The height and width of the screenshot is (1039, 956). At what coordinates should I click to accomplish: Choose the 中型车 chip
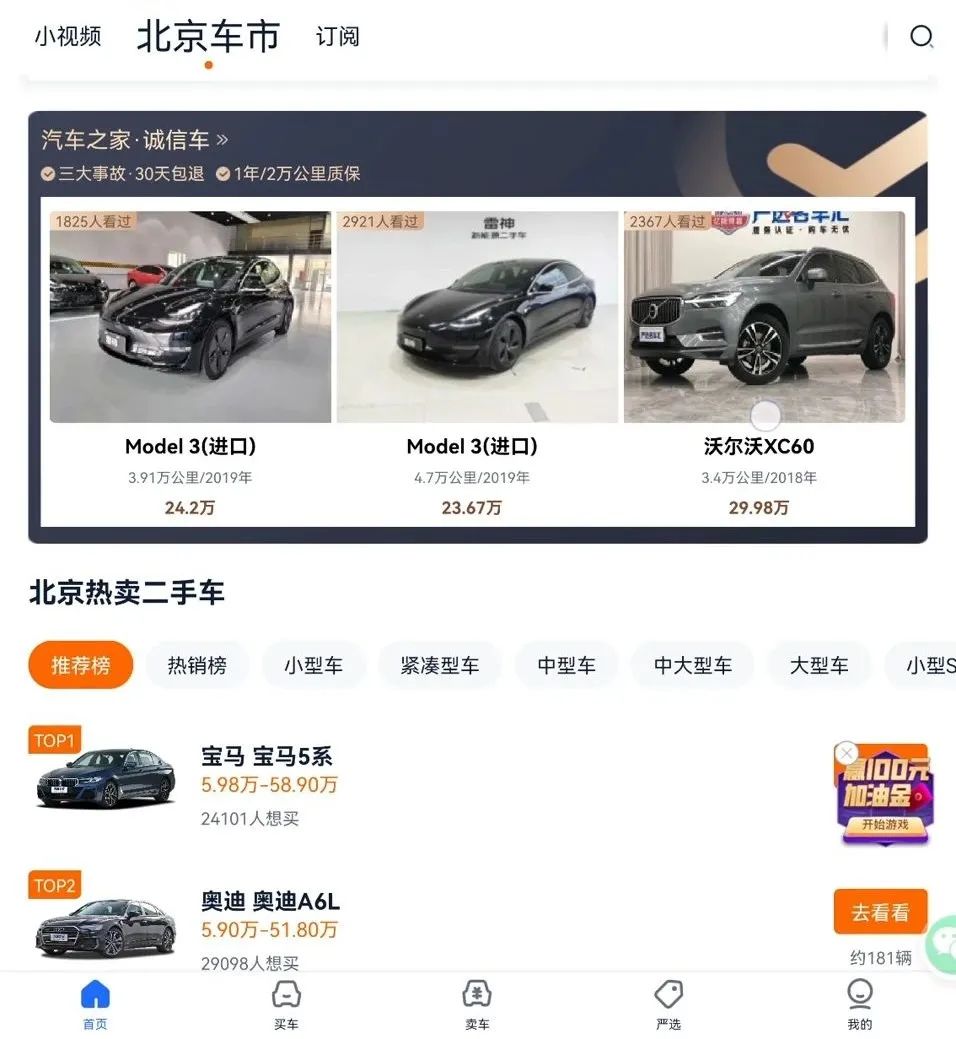click(x=566, y=665)
